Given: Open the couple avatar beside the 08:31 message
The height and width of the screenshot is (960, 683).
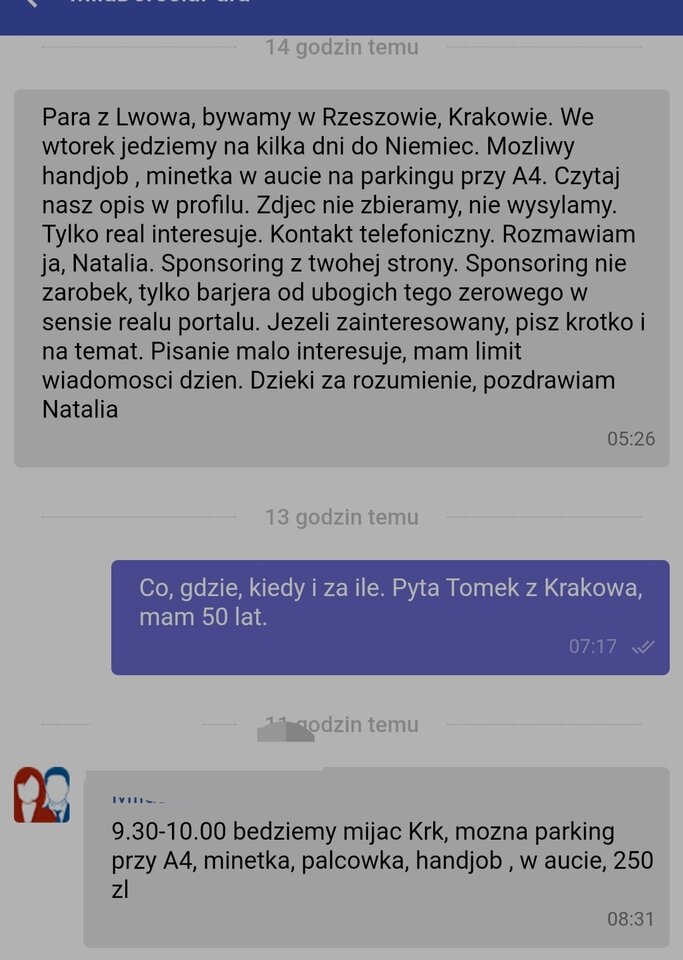Looking at the screenshot, I should pyautogui.click(x=42, y=795).
